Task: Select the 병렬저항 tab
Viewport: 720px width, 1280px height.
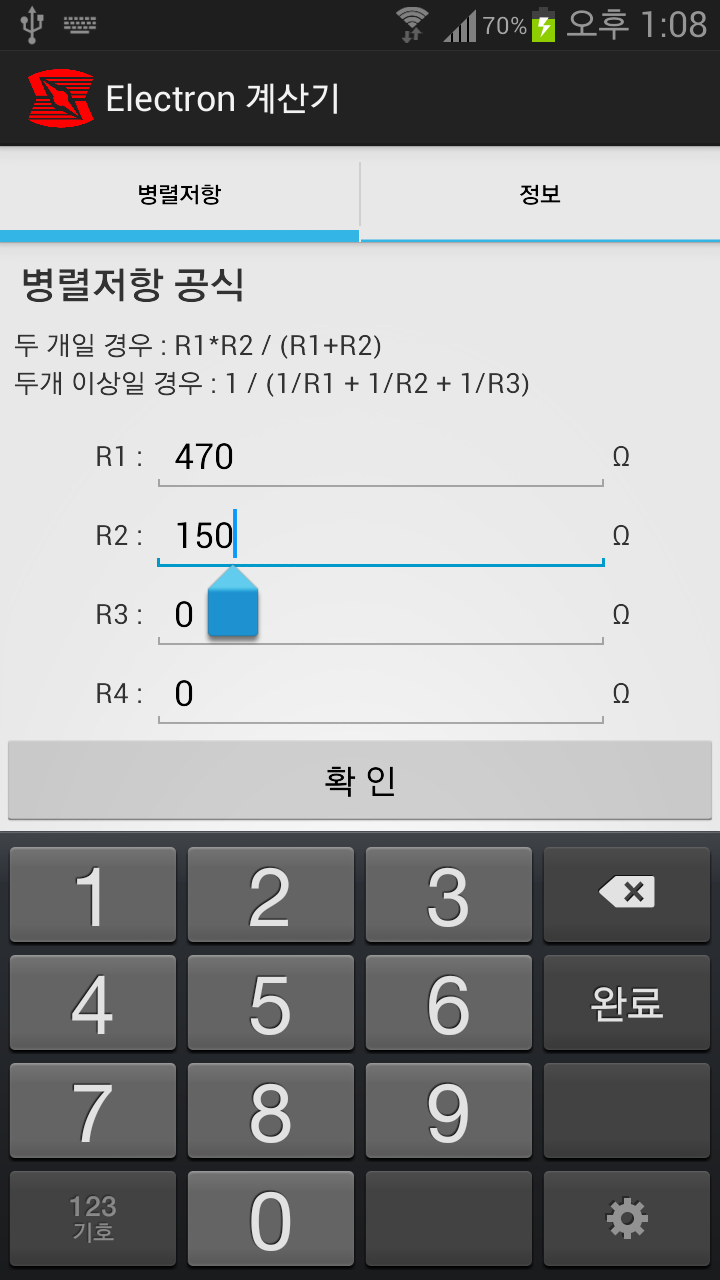Action: pyautogui.click(x=179, y=194)
